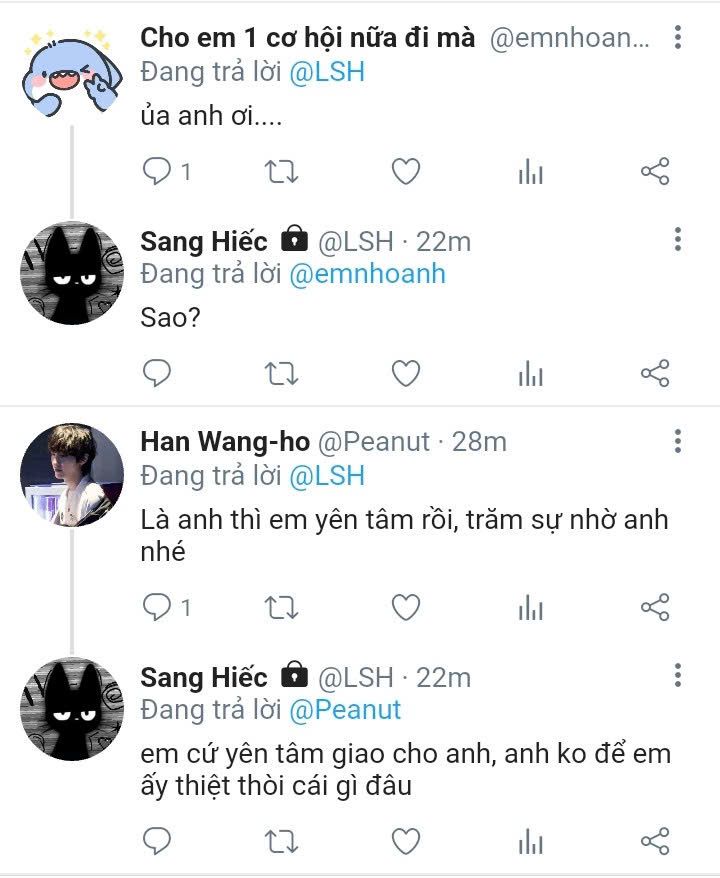This screenshot has height=878, width=720.
Task: Reply to the "ủa anh ơi...." tweet
Action: coord(157,172)
